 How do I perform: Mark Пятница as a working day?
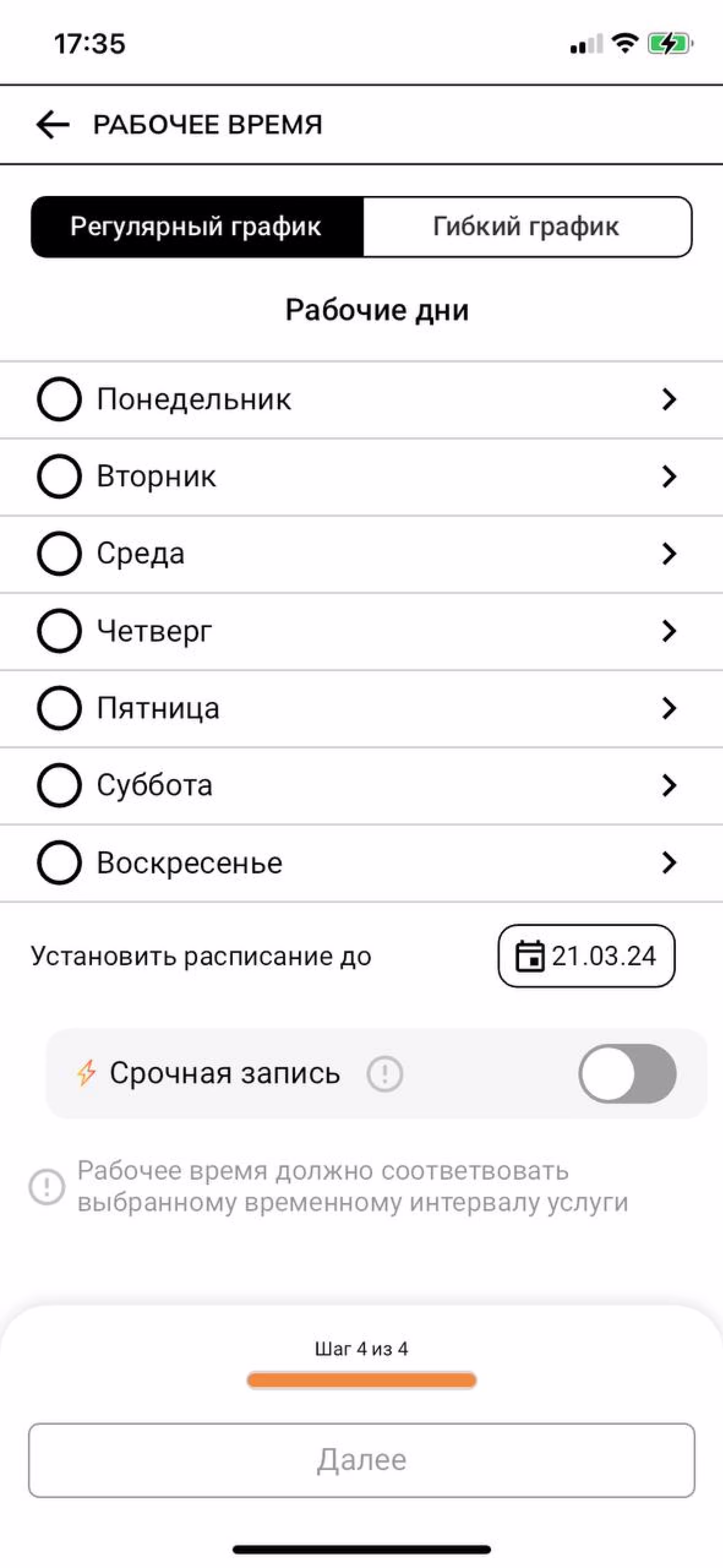pyautogui.click(x=59, y=708)
